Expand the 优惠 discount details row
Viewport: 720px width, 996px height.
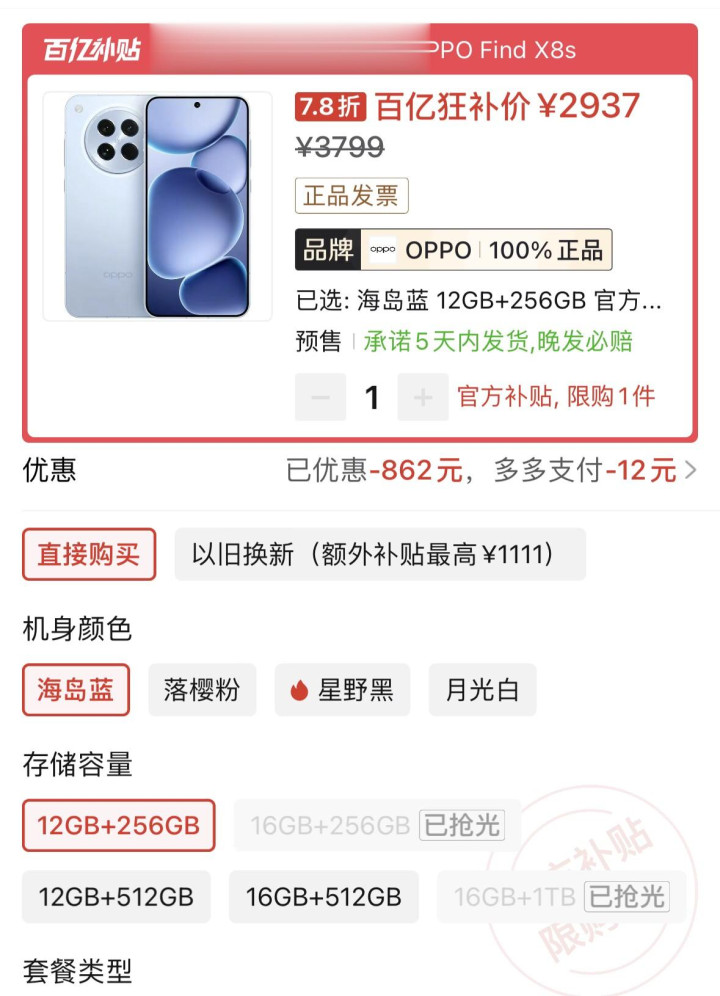pyautogui.click(x=688, y=470)
